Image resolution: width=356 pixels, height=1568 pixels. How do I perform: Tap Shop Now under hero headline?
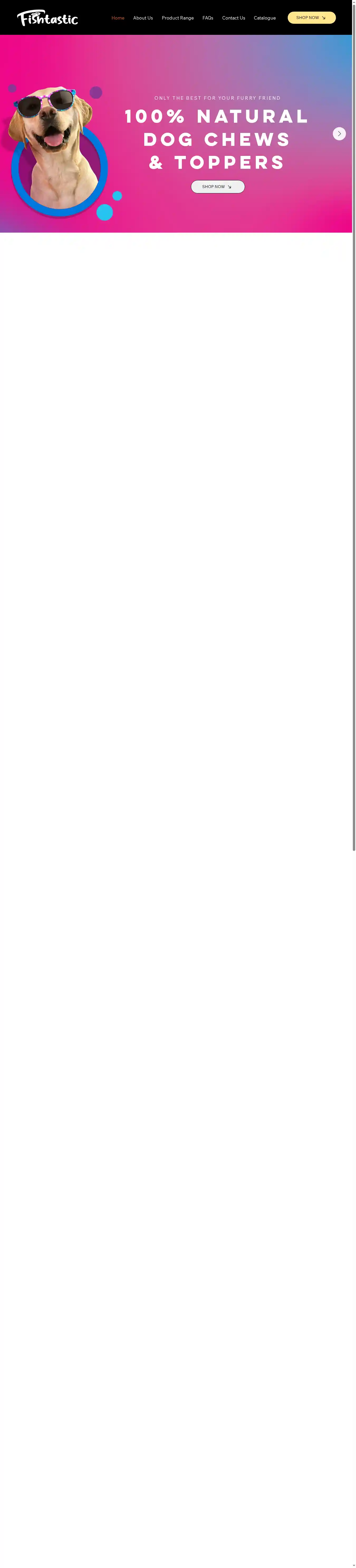(218, 187)
